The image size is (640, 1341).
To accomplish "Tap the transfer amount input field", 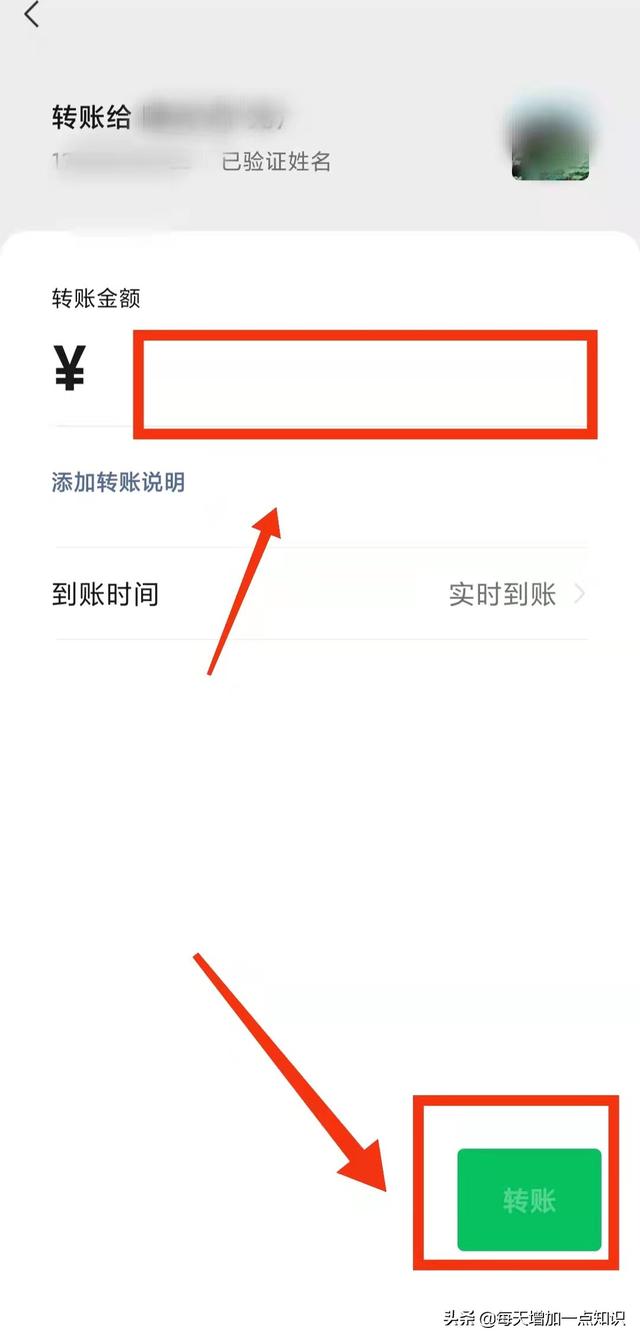I will 365,384.
